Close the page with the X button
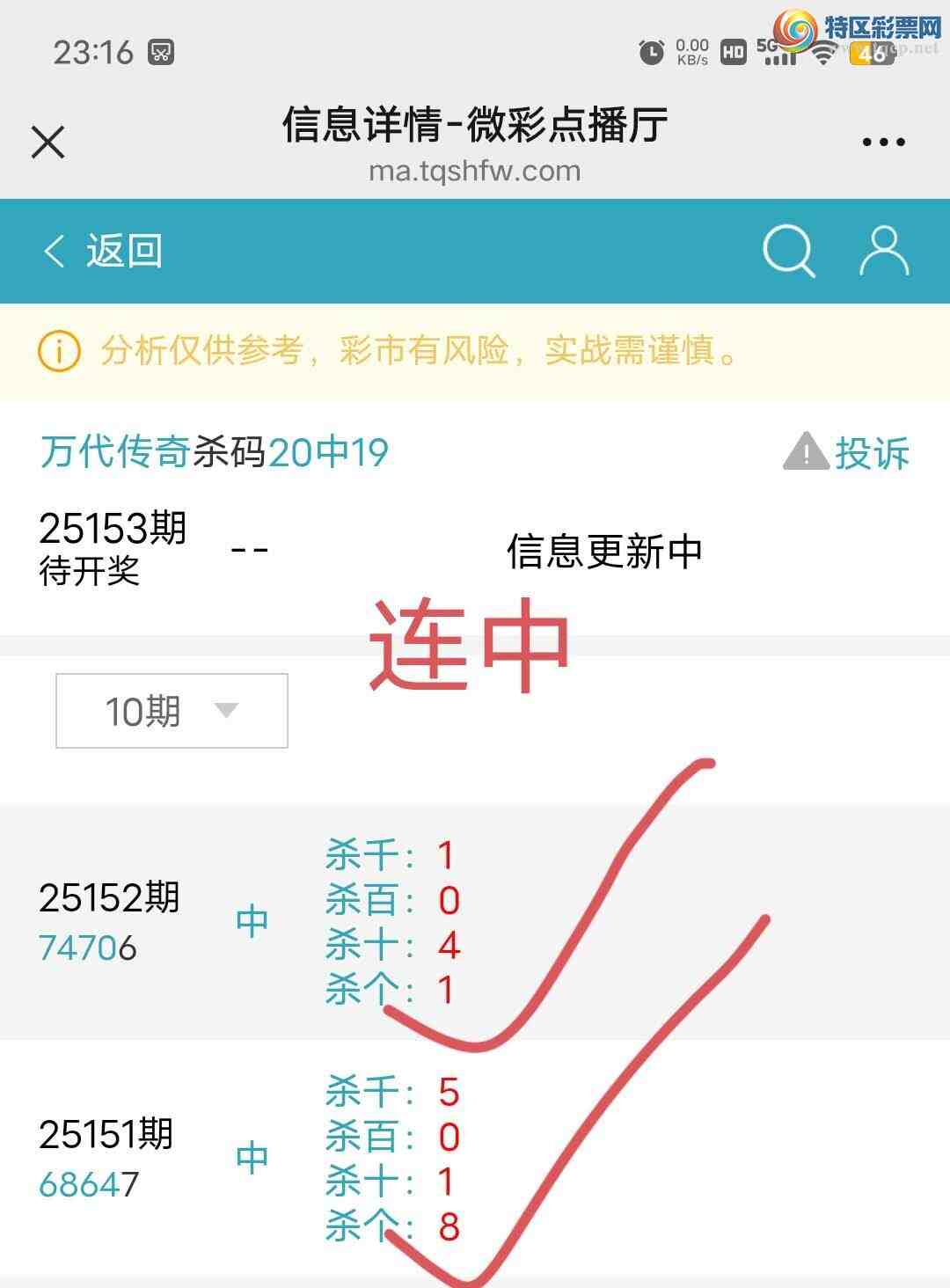Screen dimensions: 950x1288 [x=48, y=141]
